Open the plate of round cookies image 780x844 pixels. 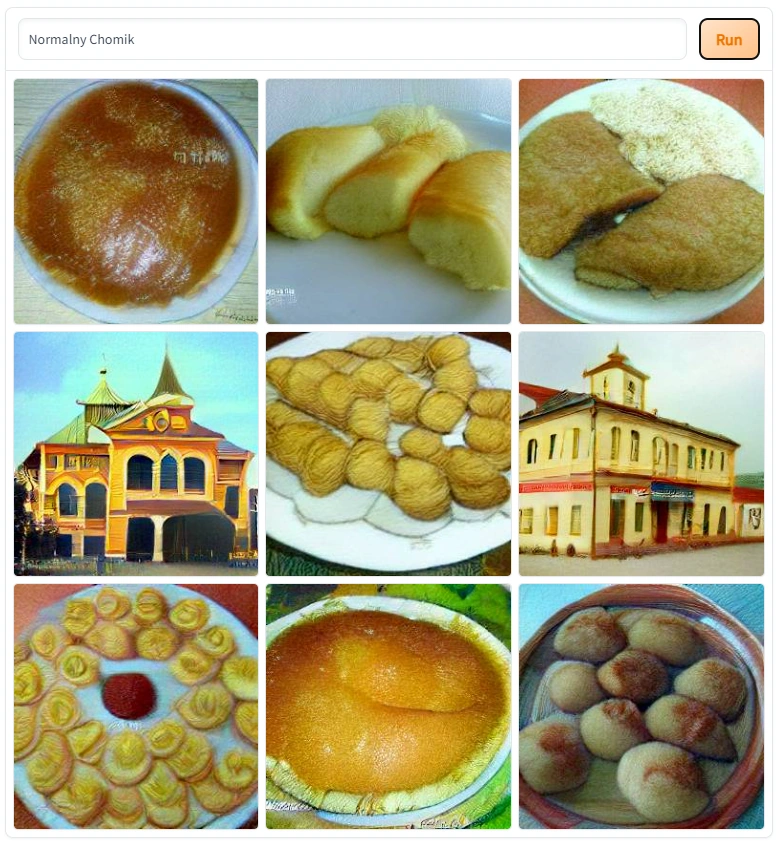pyautogui.click(x=388, y=454)
